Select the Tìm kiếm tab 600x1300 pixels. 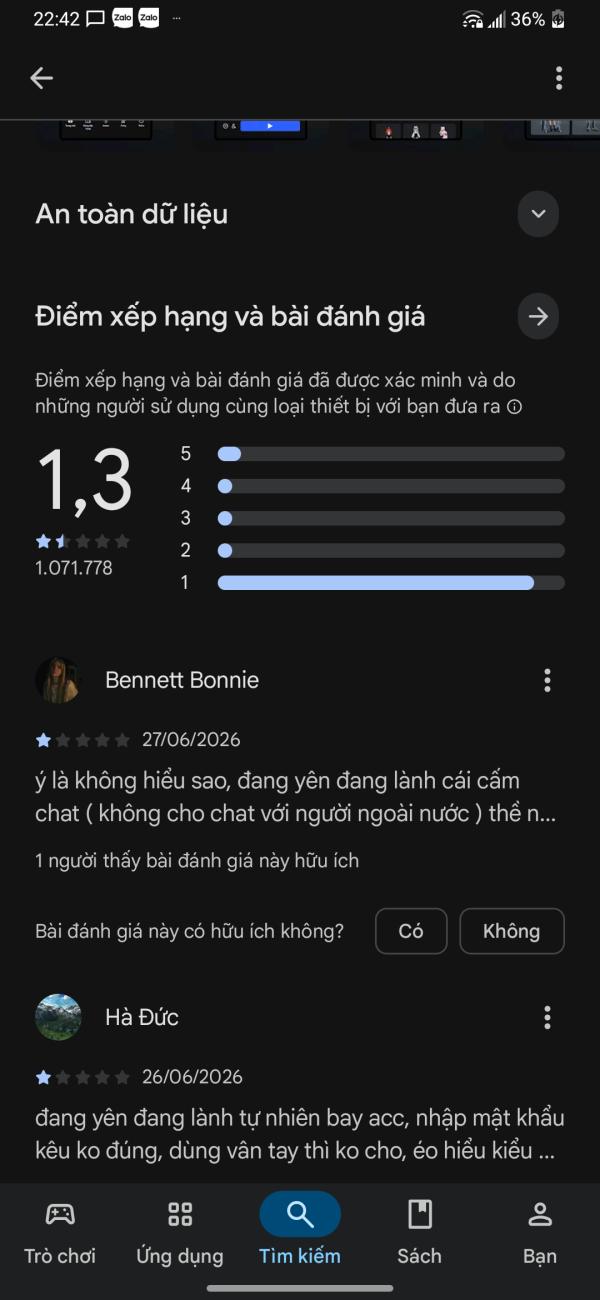coord(300,1233)
